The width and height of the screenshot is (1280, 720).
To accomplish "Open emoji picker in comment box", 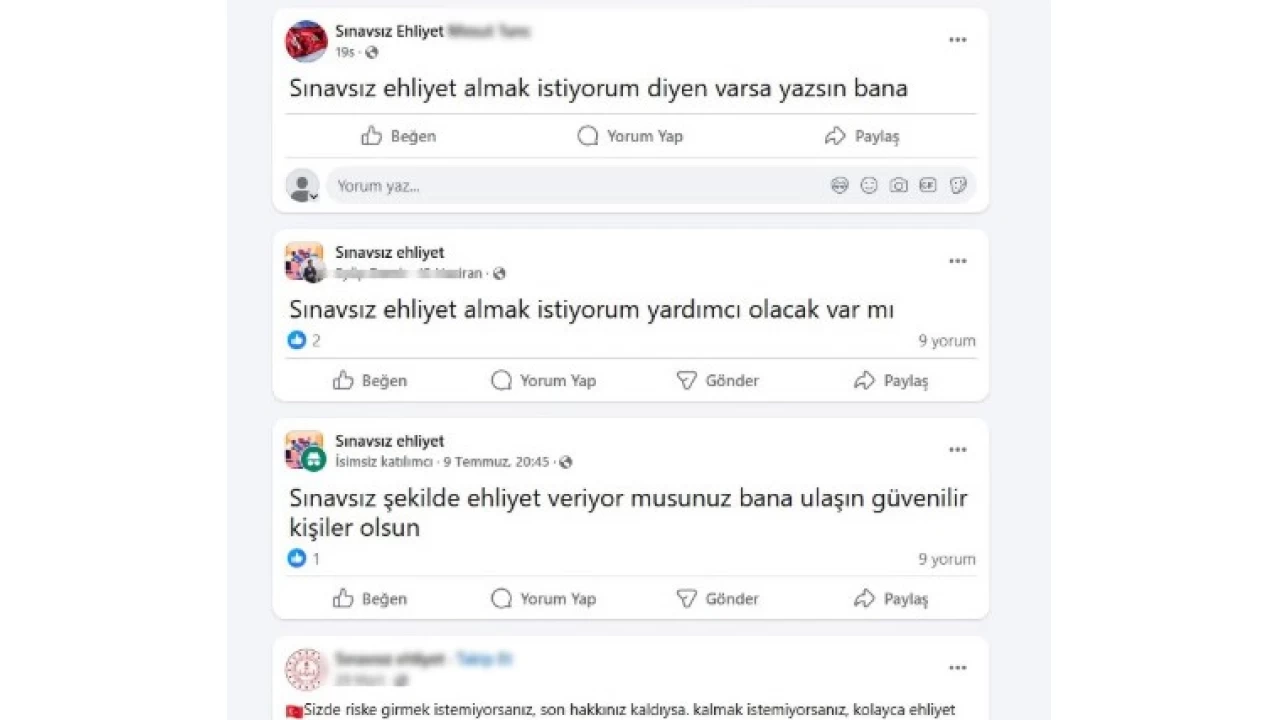I will coord(869,186).
